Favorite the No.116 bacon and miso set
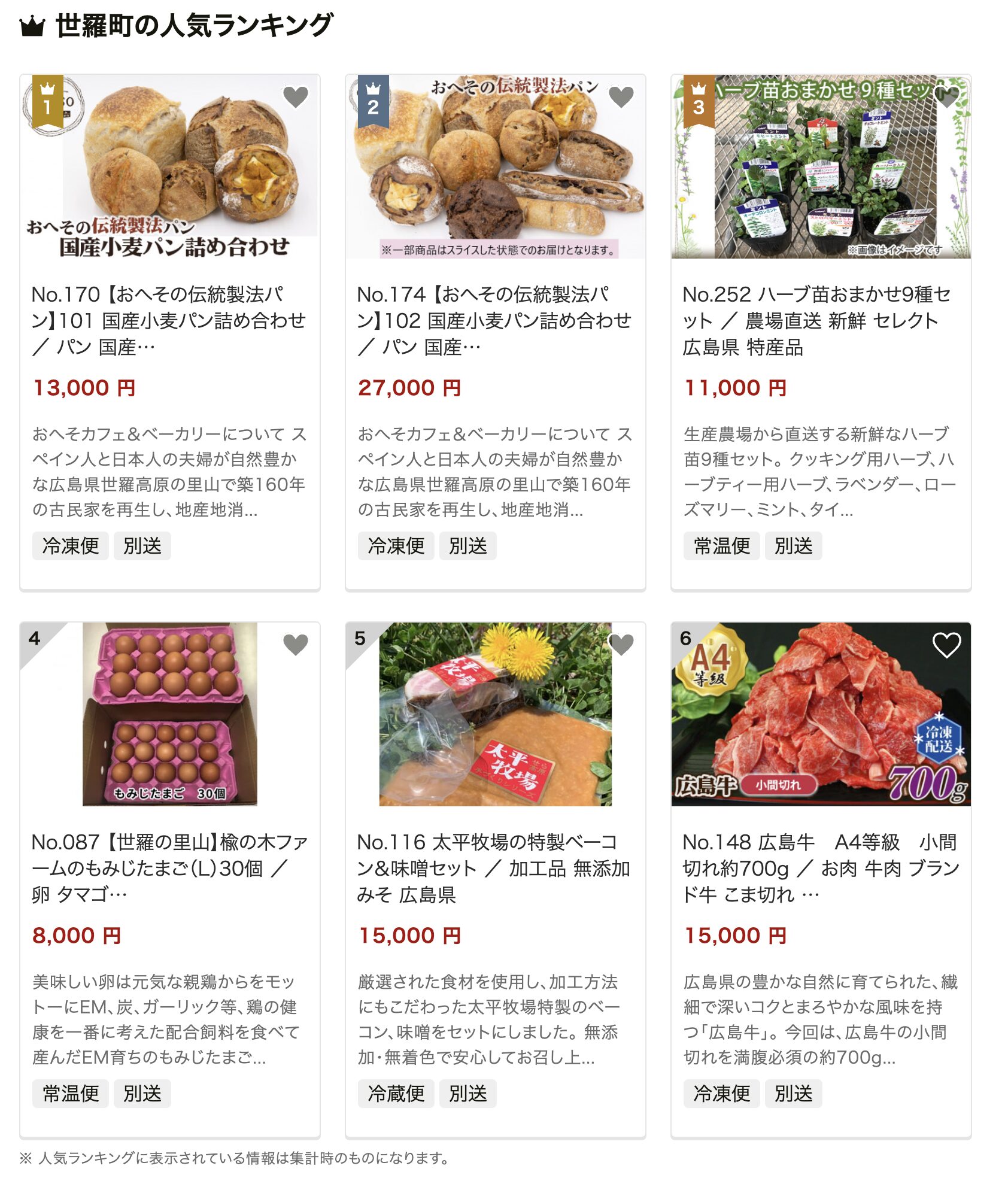This screenshot has height=1184, width=1008. click(621, 644)
